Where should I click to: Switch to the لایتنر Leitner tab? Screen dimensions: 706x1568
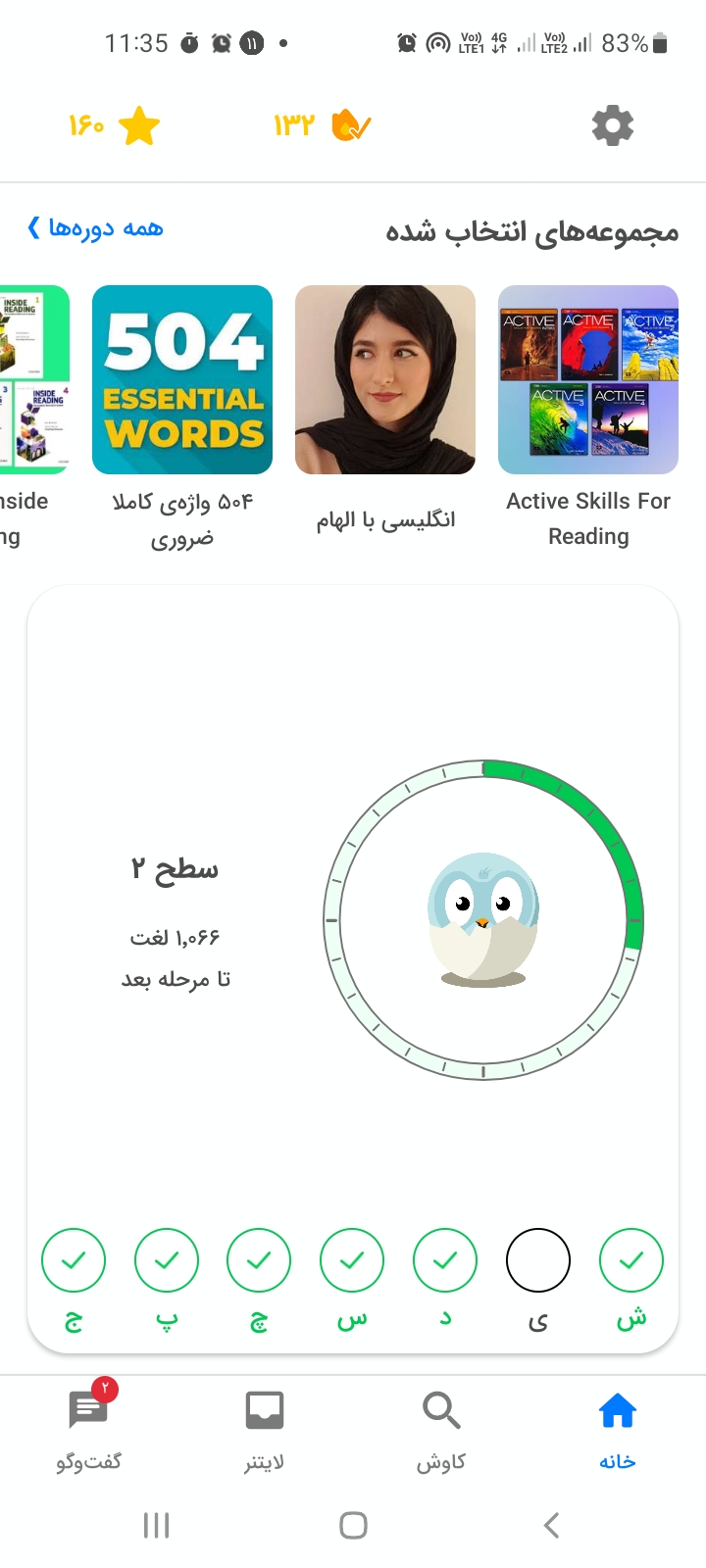[x=265, y=1432]
